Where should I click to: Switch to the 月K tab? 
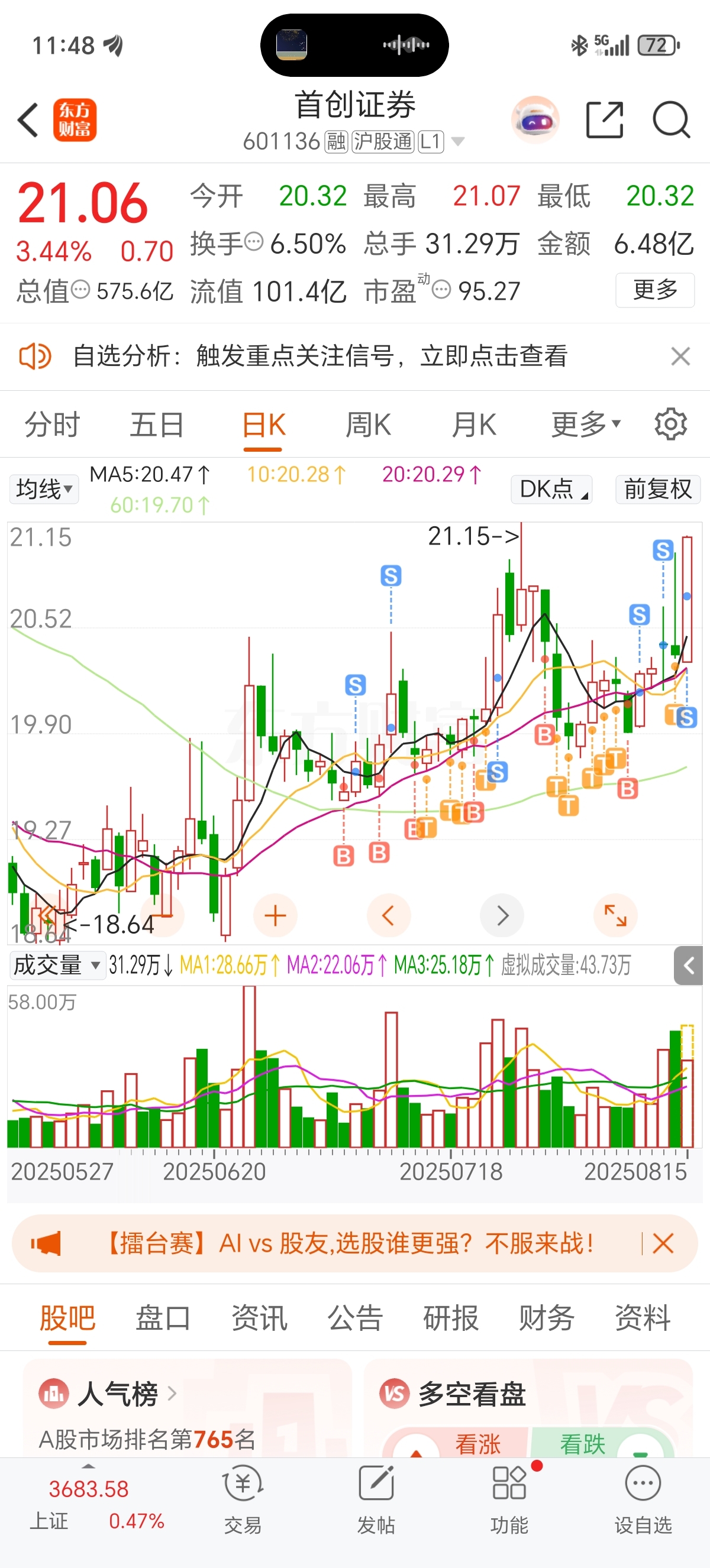474,425
